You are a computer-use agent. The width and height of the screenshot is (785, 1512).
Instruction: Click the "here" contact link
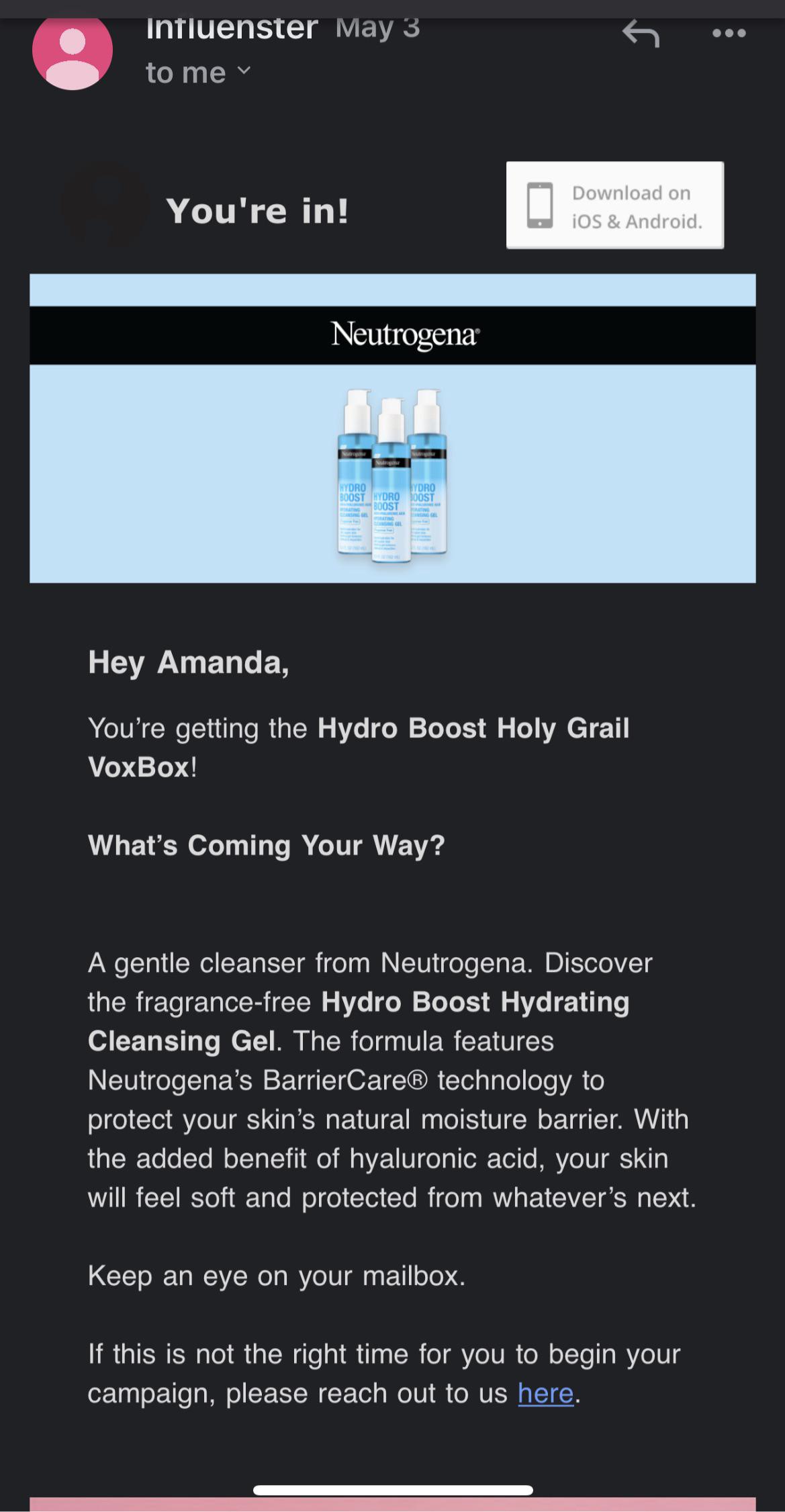tap(545, 1393)
